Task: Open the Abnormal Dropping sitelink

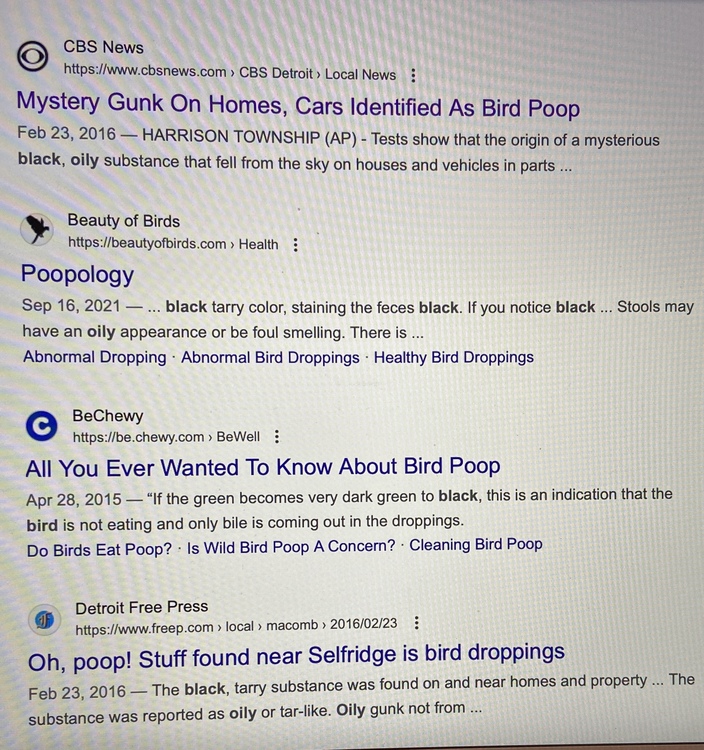Action: pyautogui.click(x=95, y=357)
